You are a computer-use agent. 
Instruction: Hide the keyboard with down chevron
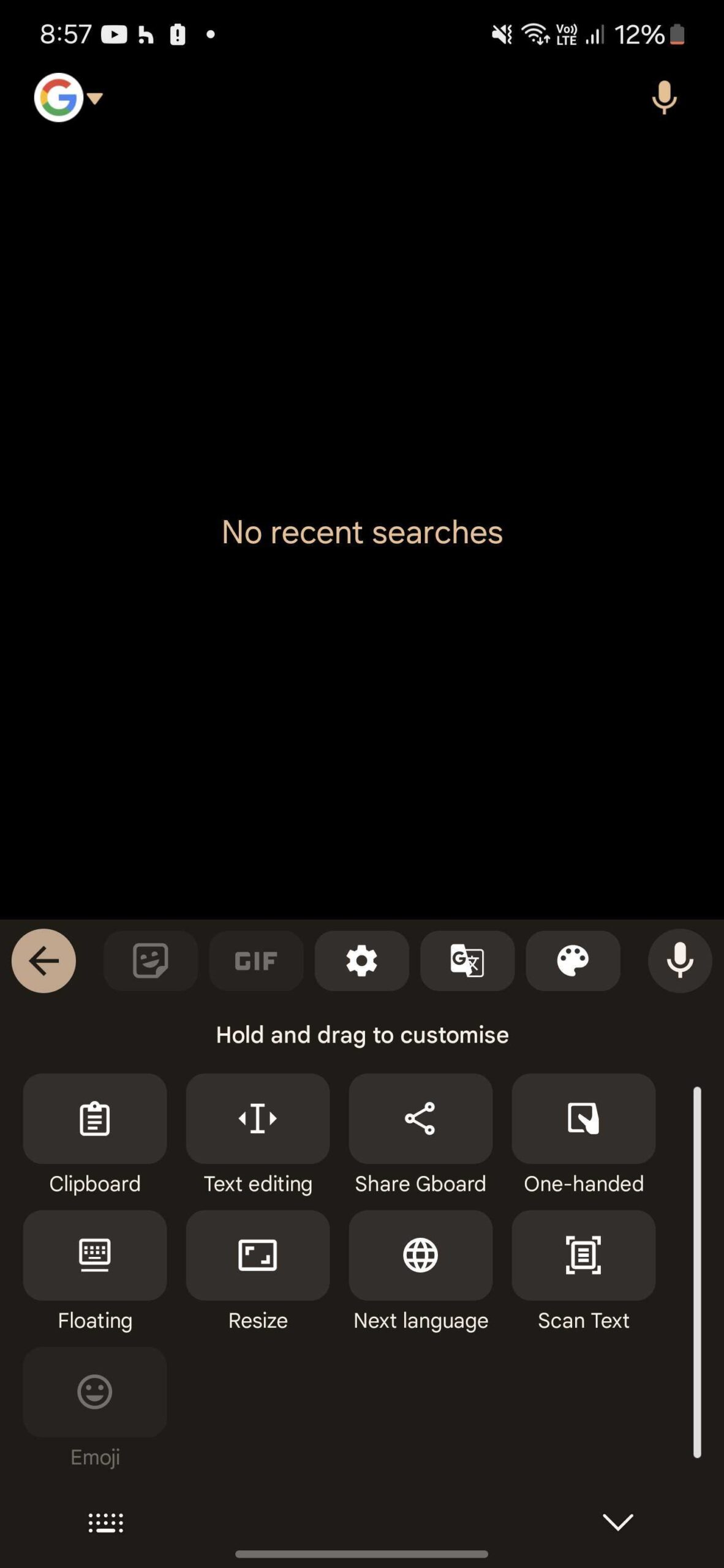[617, 1522]
